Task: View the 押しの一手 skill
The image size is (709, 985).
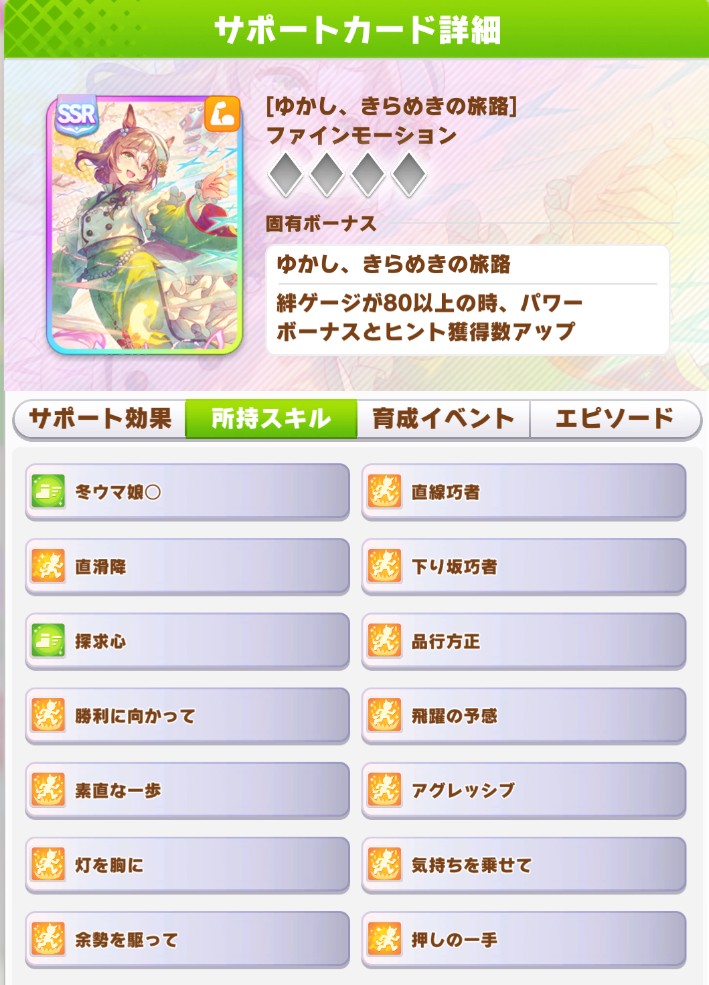Action: 524,939
